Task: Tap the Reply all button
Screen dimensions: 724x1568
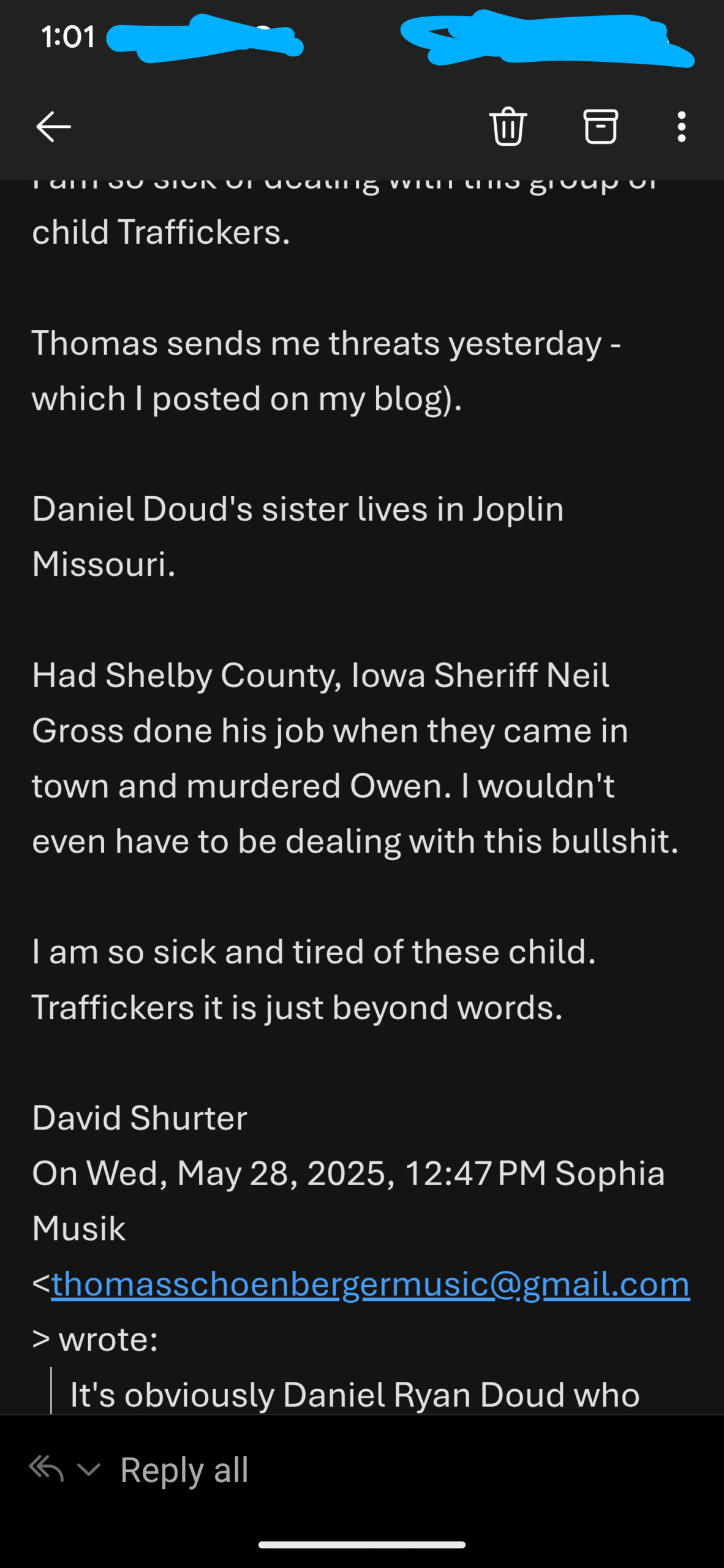Action: (184, 1469)
